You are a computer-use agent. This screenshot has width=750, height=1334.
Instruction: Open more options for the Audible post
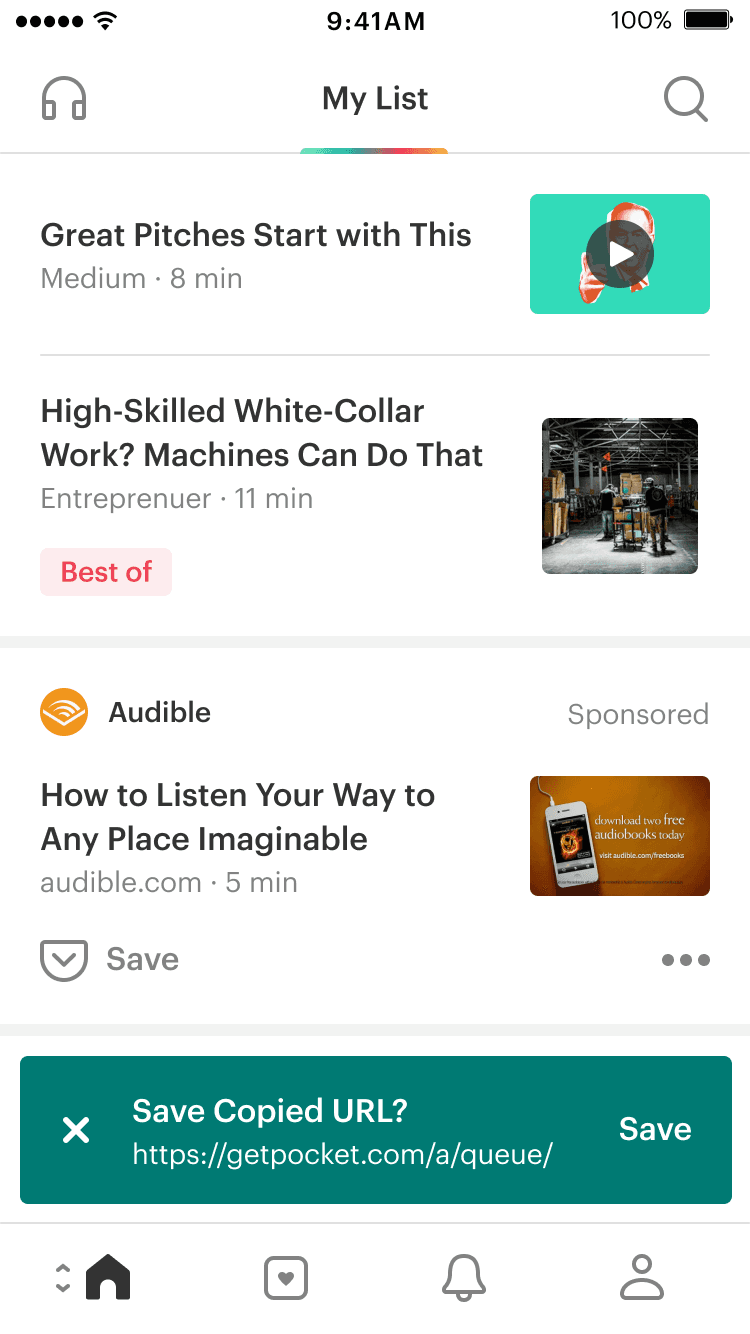pyautogui.click(x=686, y=960)
